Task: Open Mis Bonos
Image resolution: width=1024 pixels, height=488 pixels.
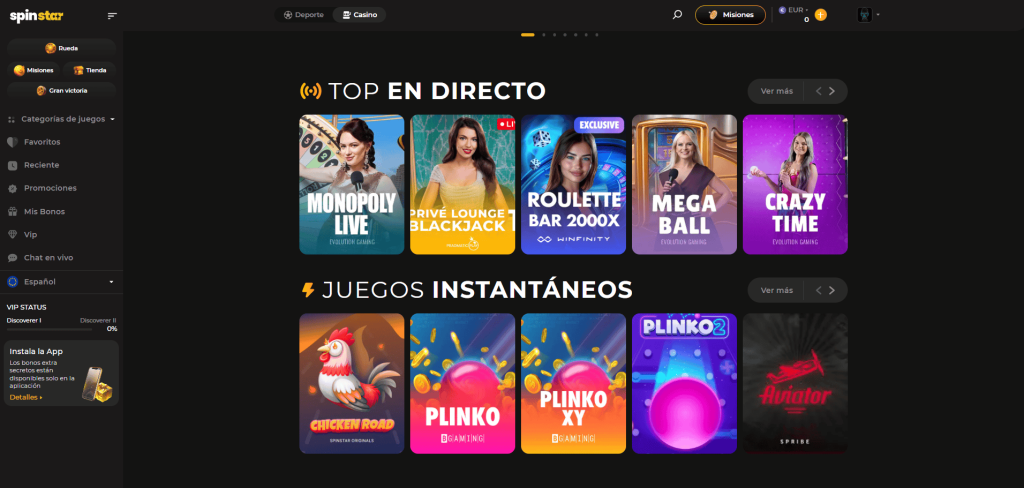Action: (44, 211)
